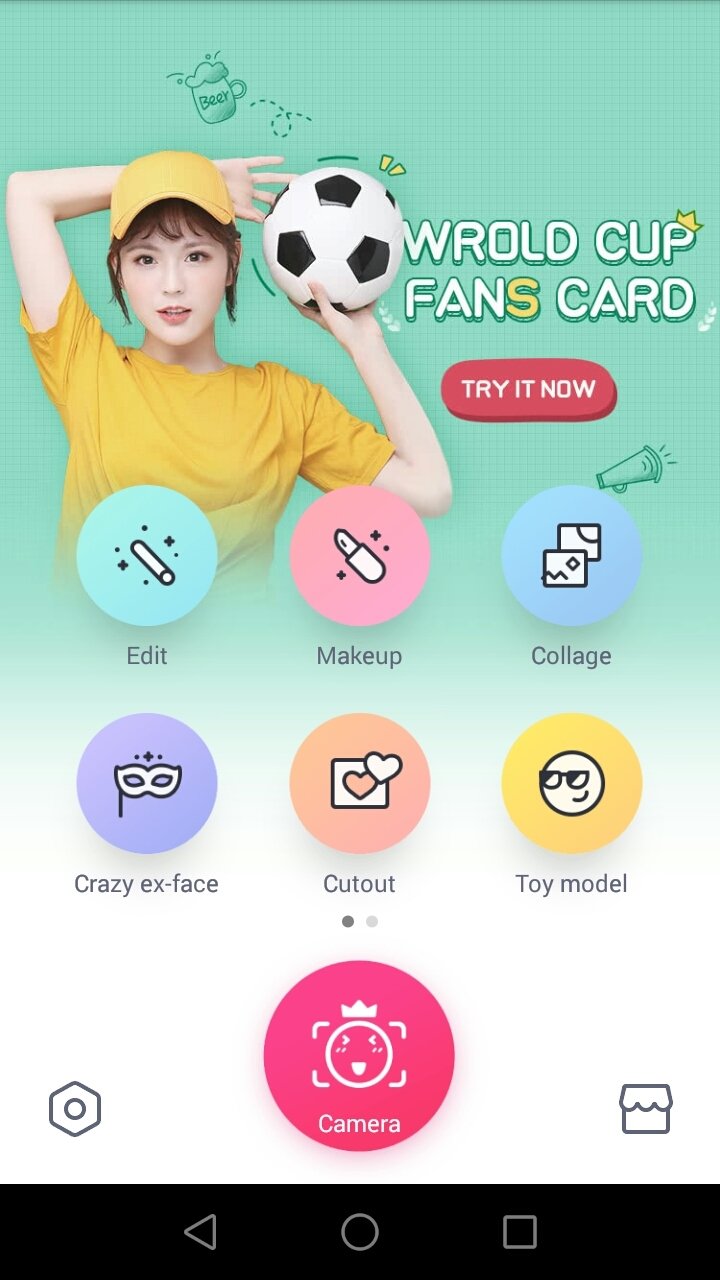Open the Toy model feature

point(571,783)
